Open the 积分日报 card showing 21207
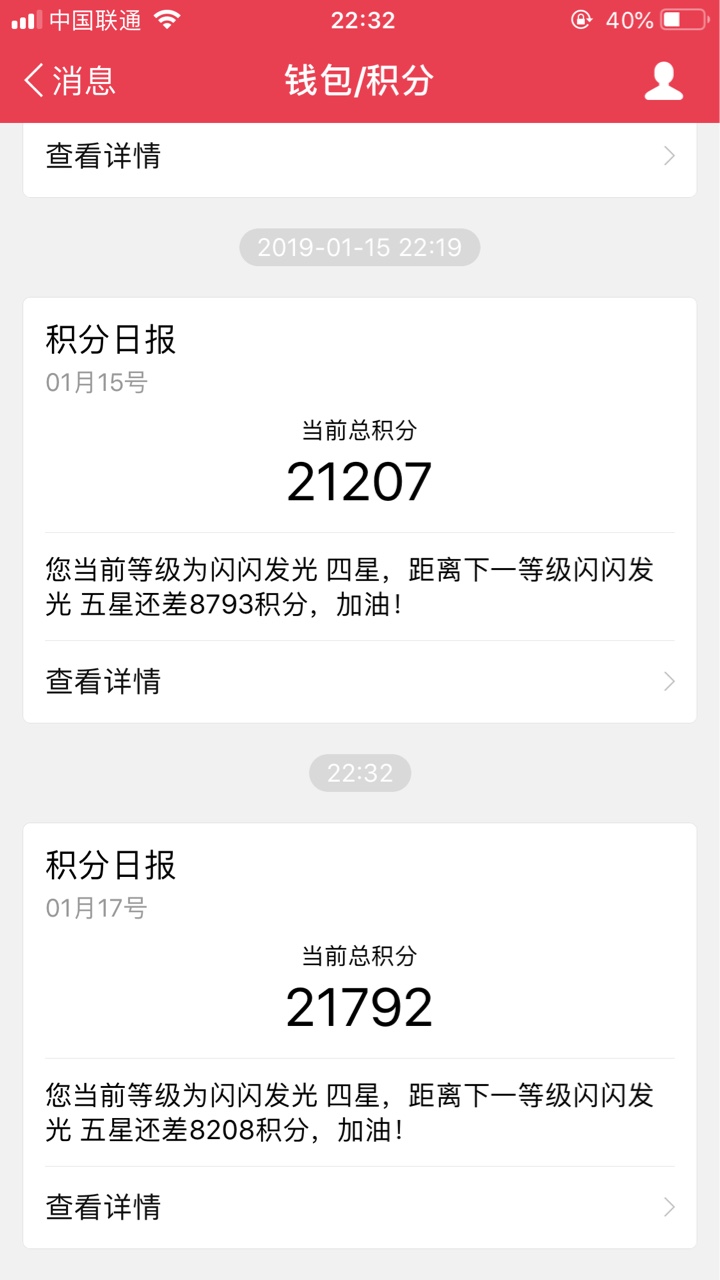 point(360,510)
